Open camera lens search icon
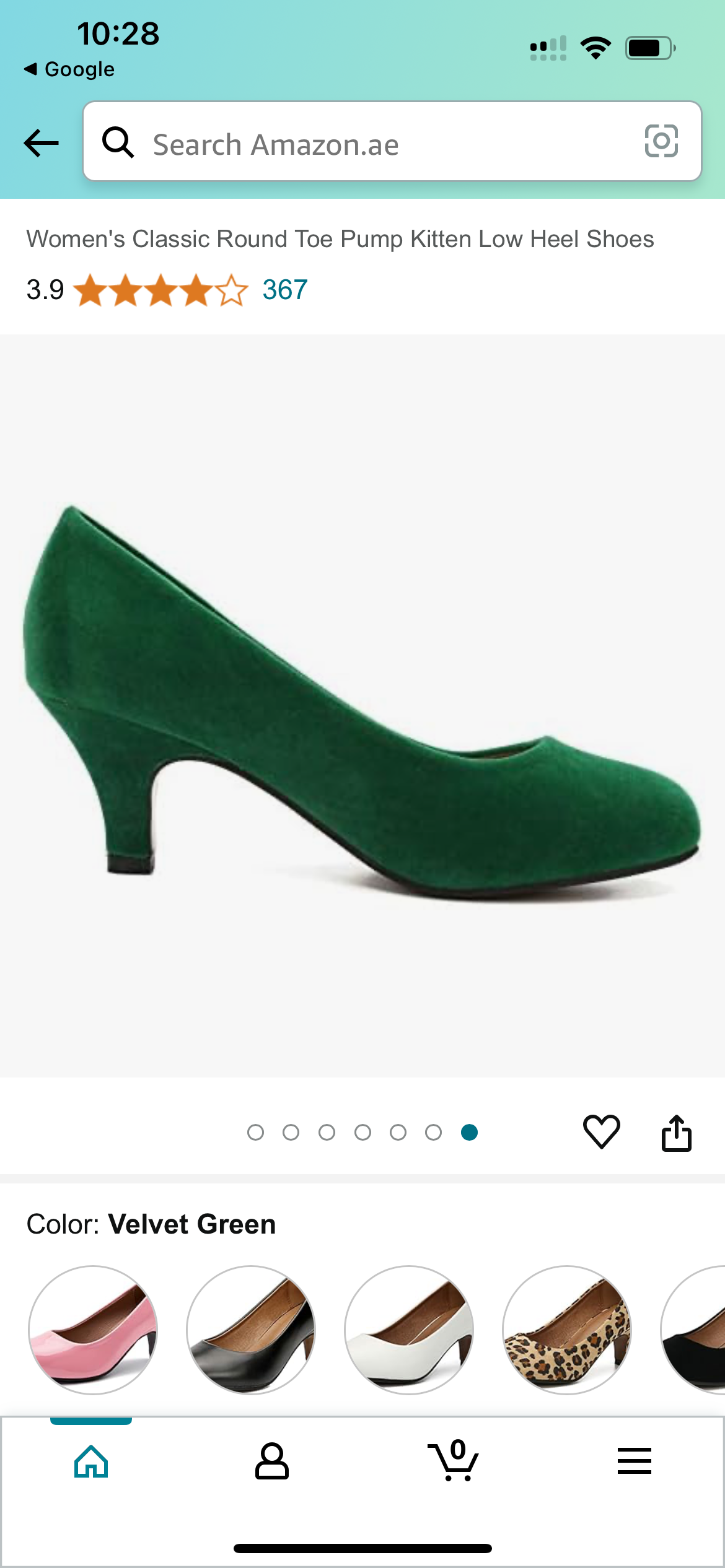This screenshot has height=1568, width=725. tap(661, 141)
